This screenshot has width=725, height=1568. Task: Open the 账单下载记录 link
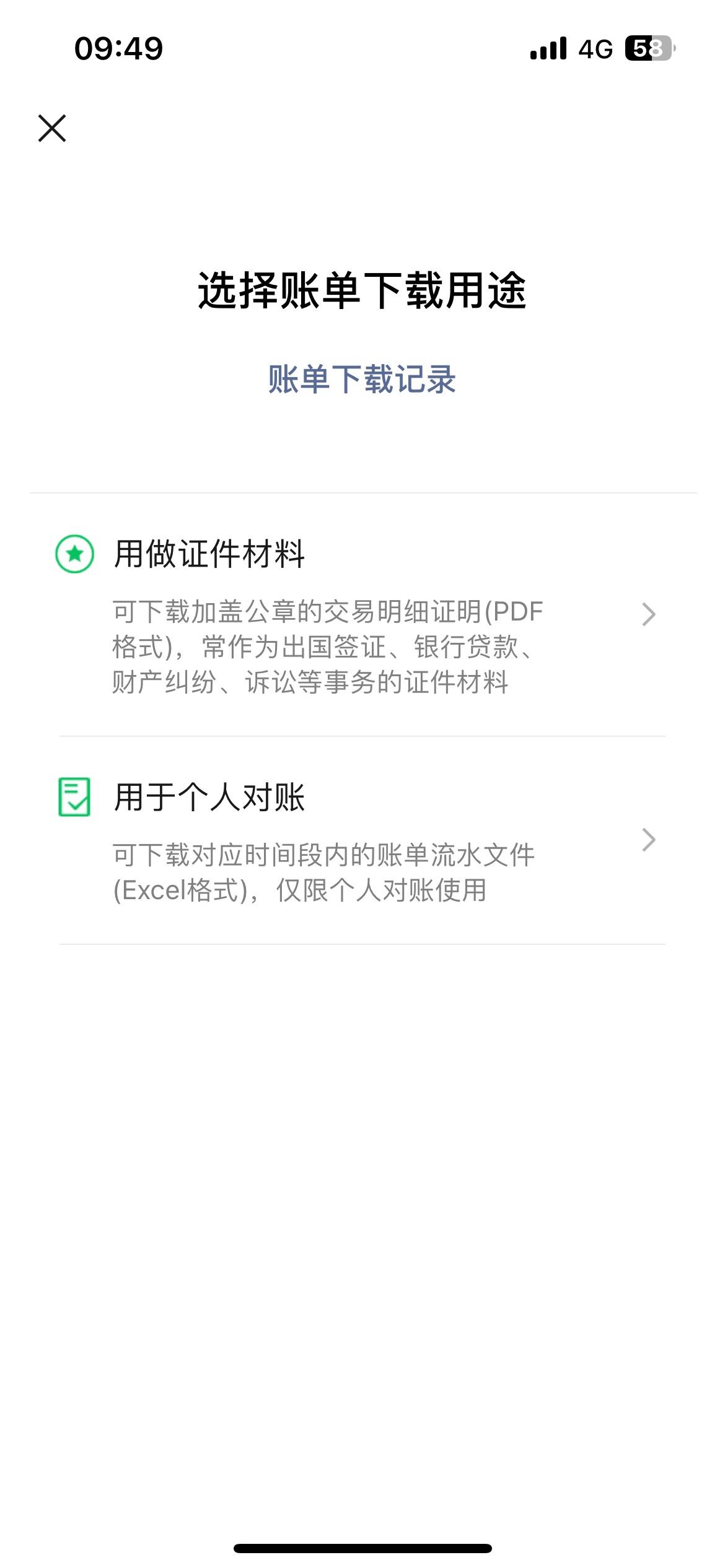(x=362, y=379)
